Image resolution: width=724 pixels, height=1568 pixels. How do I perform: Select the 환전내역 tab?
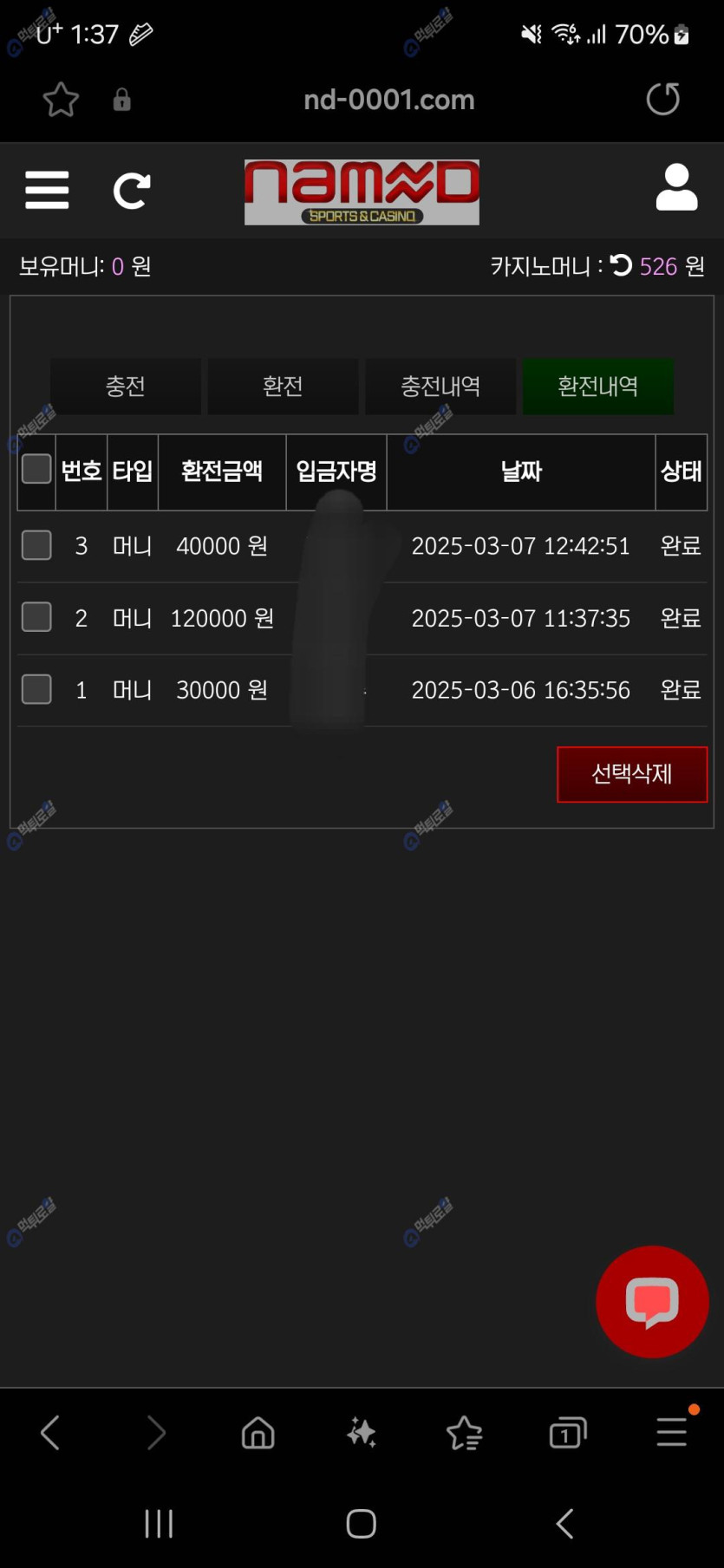coord(598,386)
